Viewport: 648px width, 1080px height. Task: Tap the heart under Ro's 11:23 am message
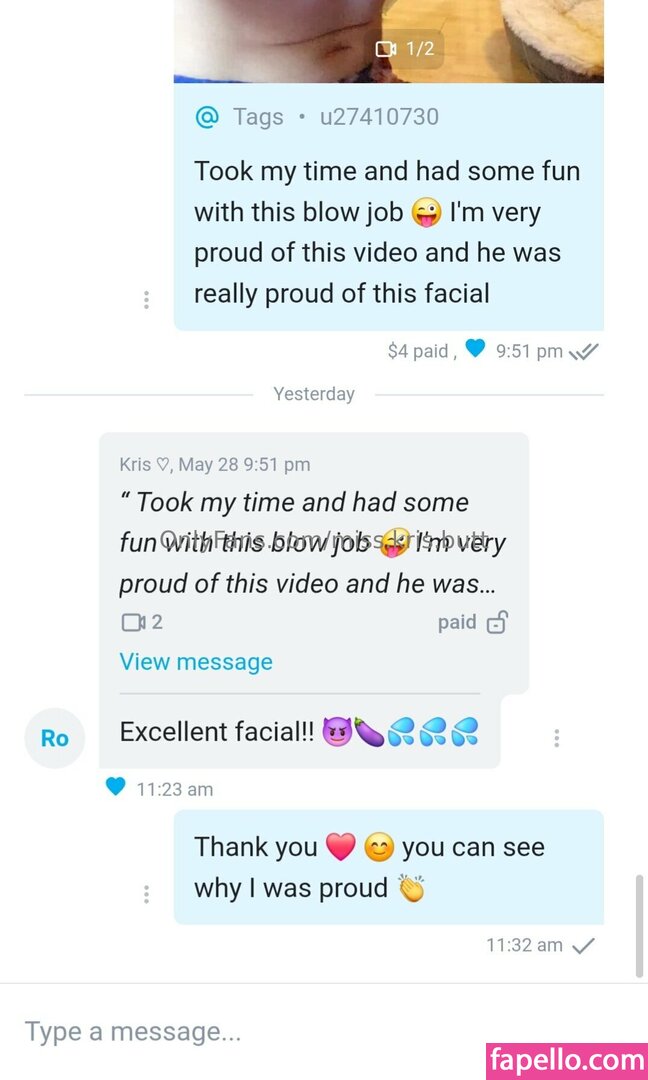coord(116,788)
